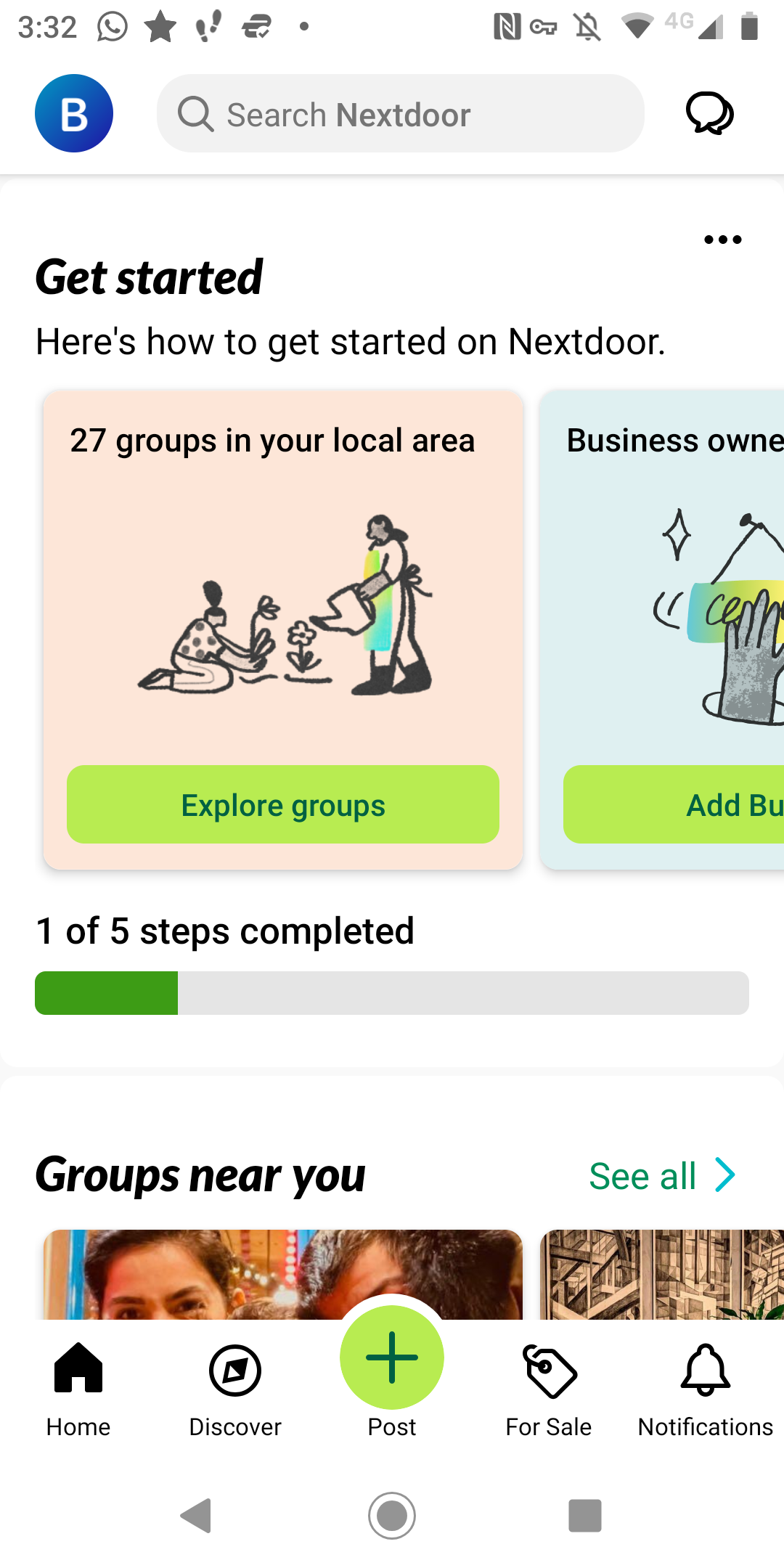
Task: Tap Explore groups button
Action: 283,804
